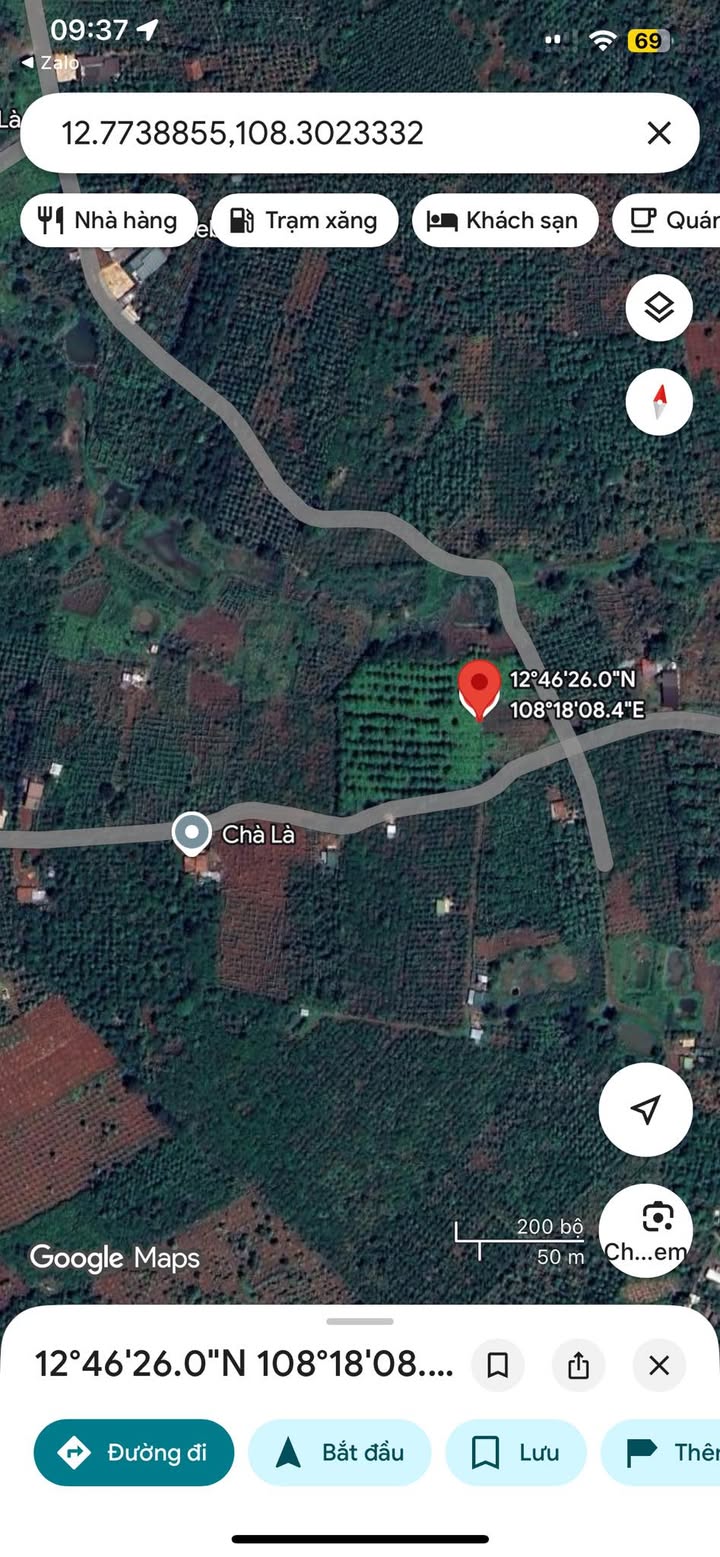Get directions with Đường đi
The image size is (720, 1557).
134,1452
